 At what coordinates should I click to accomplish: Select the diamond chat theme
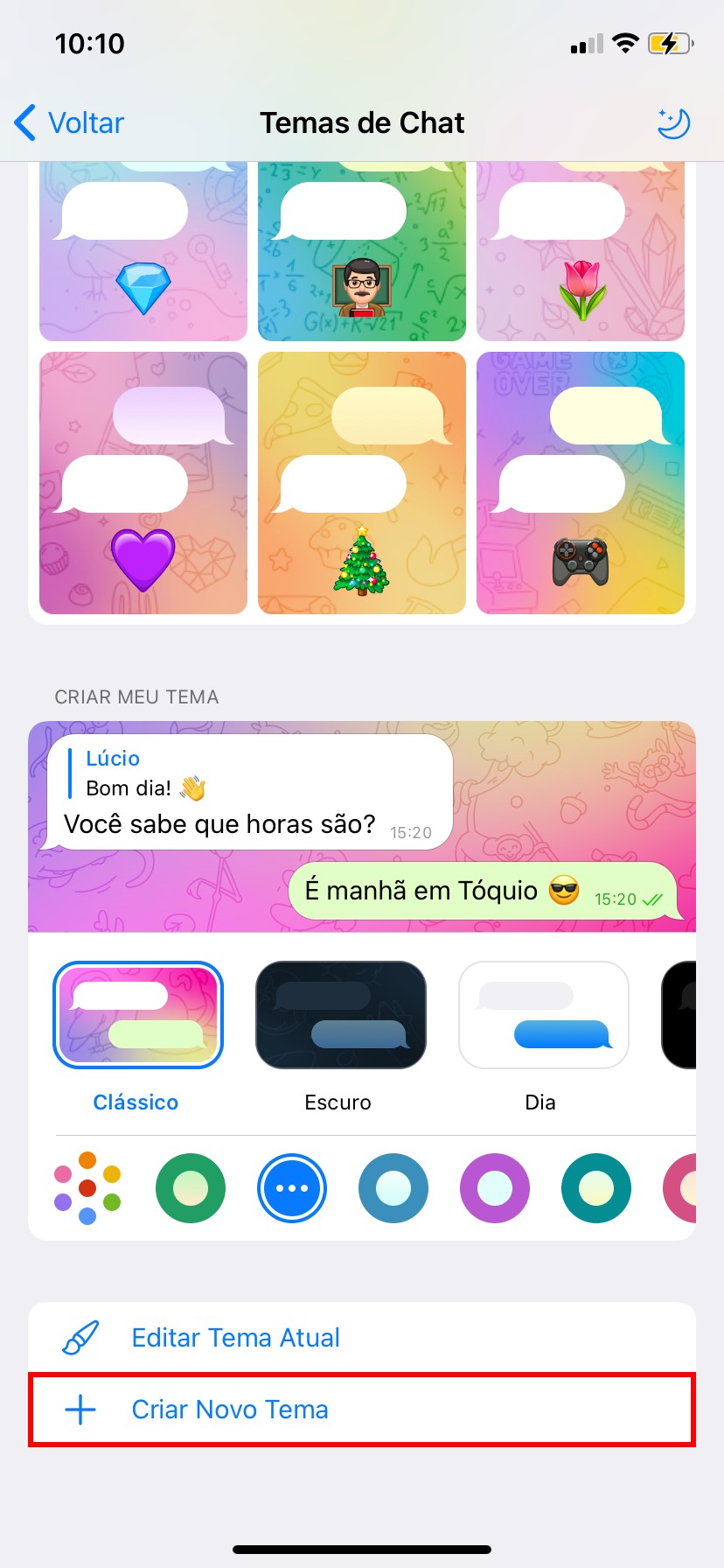(x=143, y=254)
